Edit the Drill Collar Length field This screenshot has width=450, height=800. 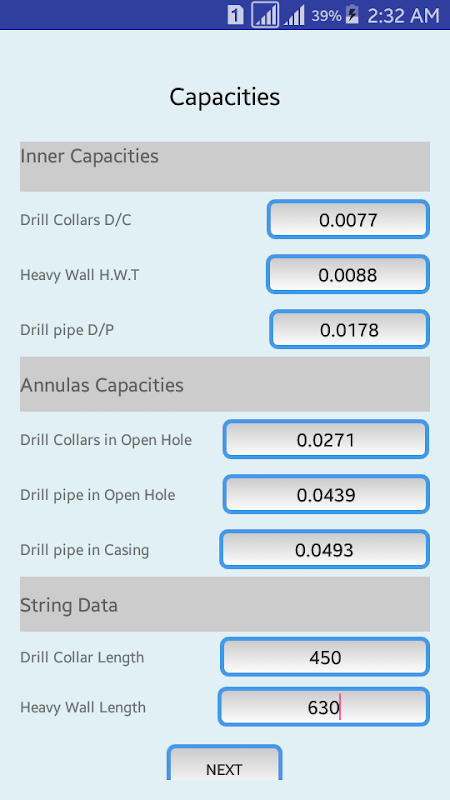325,657
